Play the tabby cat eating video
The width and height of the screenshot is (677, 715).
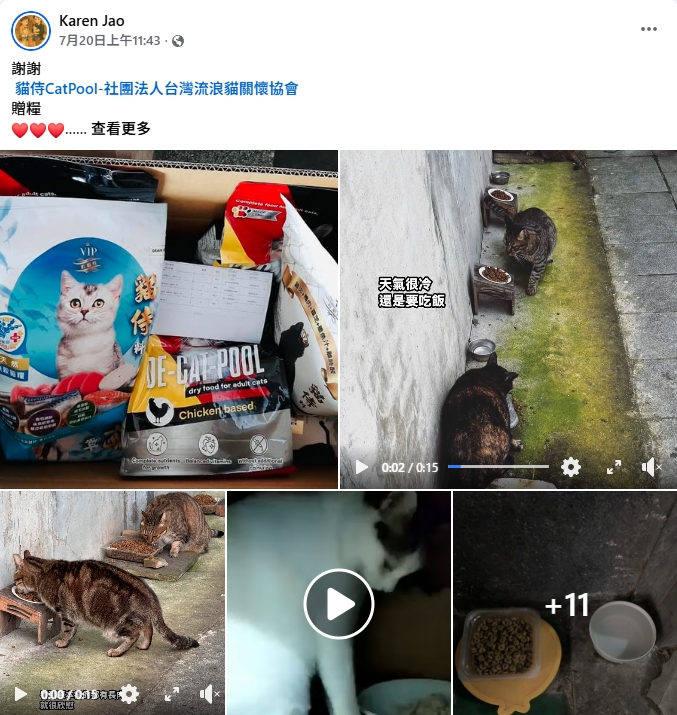(21, 694)
